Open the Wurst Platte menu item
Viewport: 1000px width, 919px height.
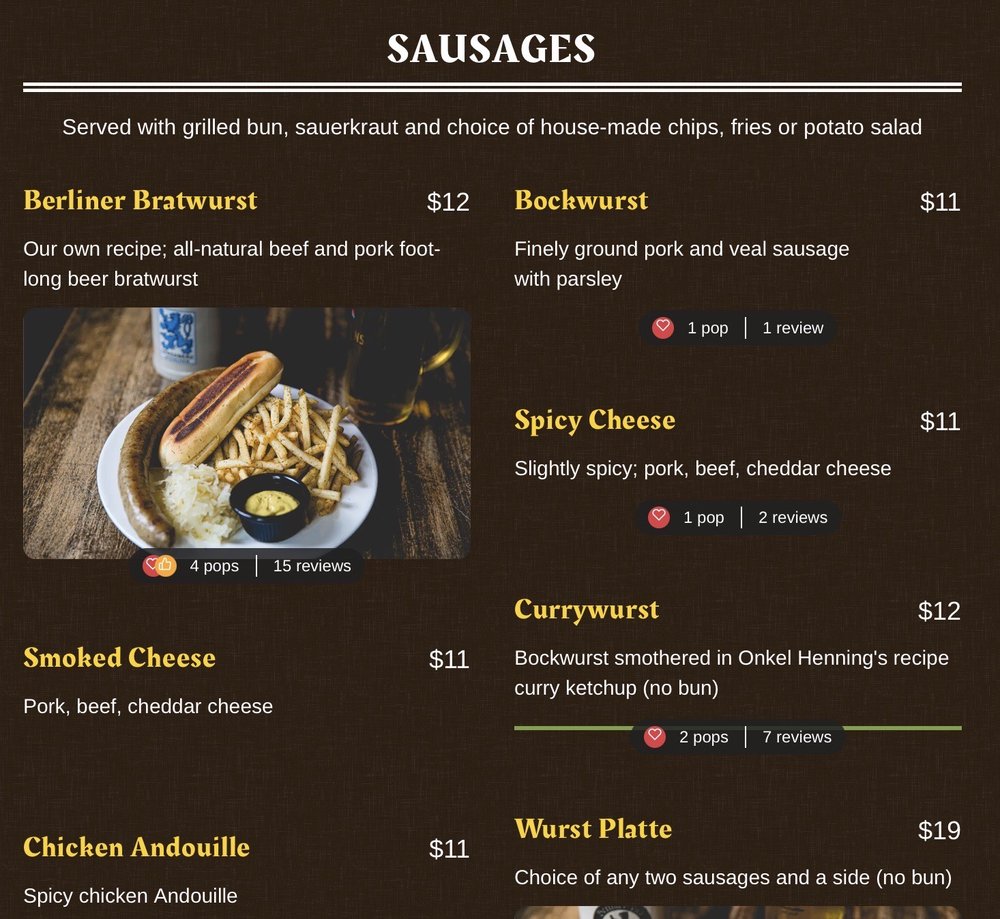[x=593, y=829]
